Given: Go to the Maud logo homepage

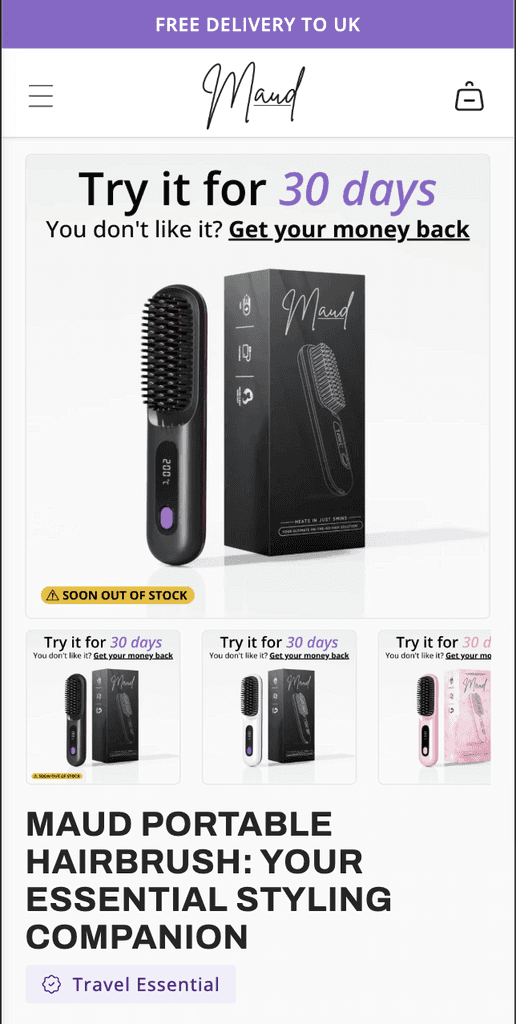Looking at the screenshot, I should point(253,95).
